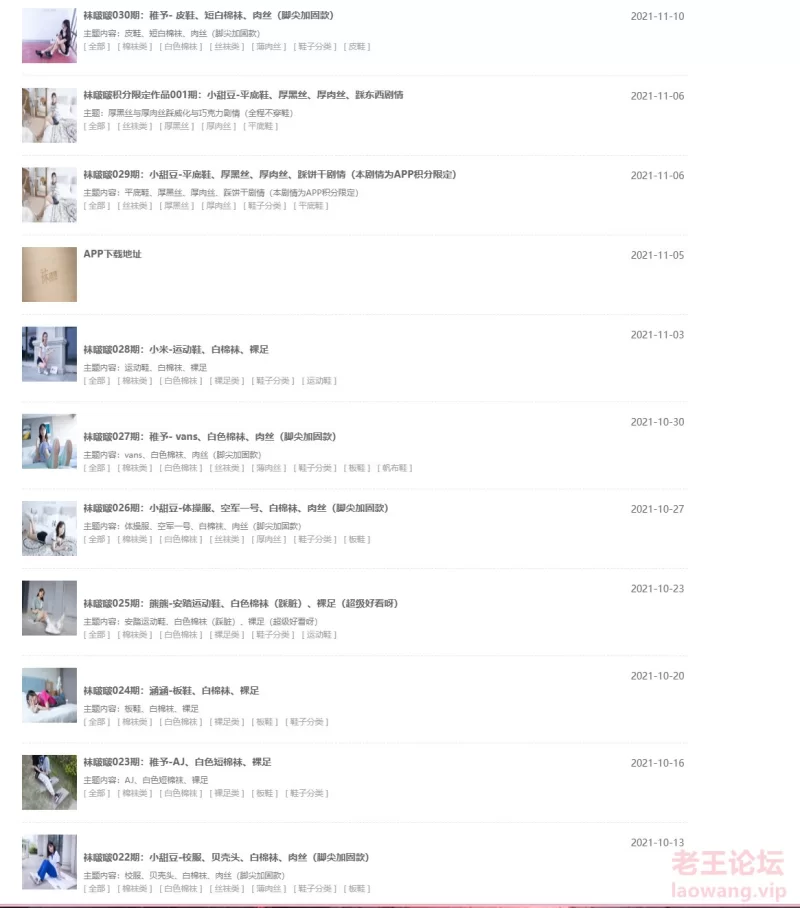Open the 林啵啵028期 小米 运动鞋 post
The width and height of the screenshot is (800, 908).
pos(175,350)
